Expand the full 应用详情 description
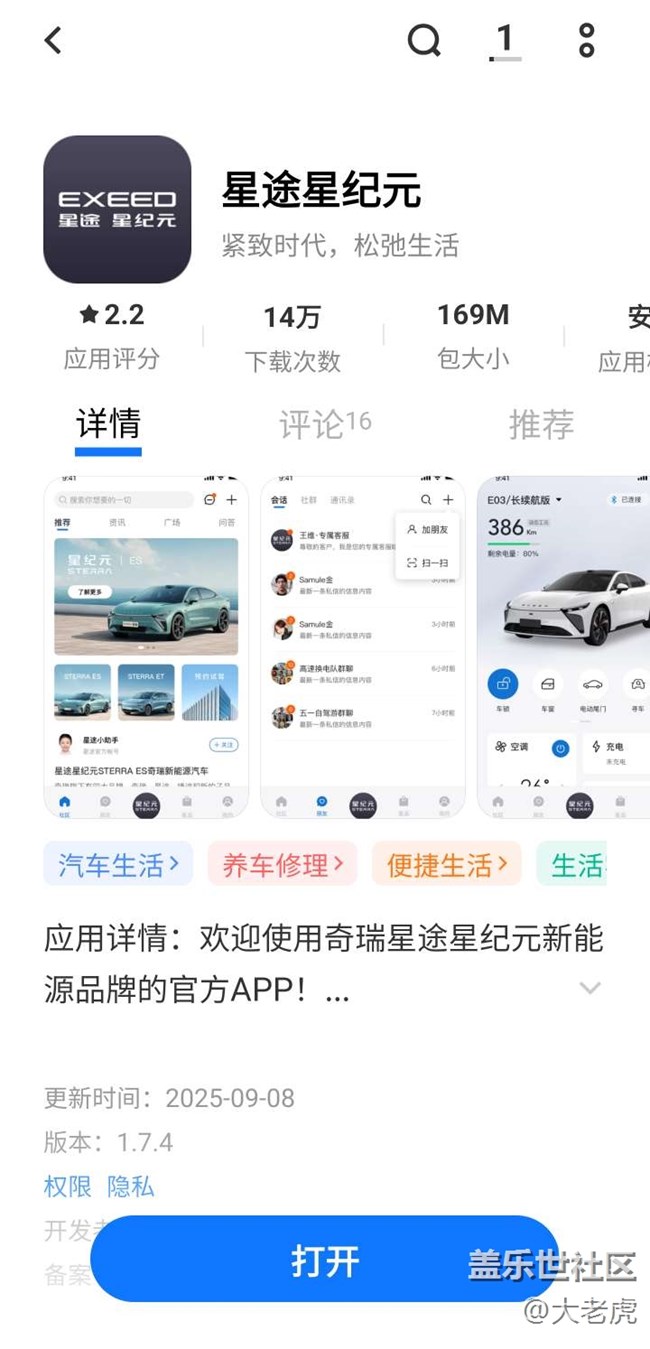 coord(590,988)
